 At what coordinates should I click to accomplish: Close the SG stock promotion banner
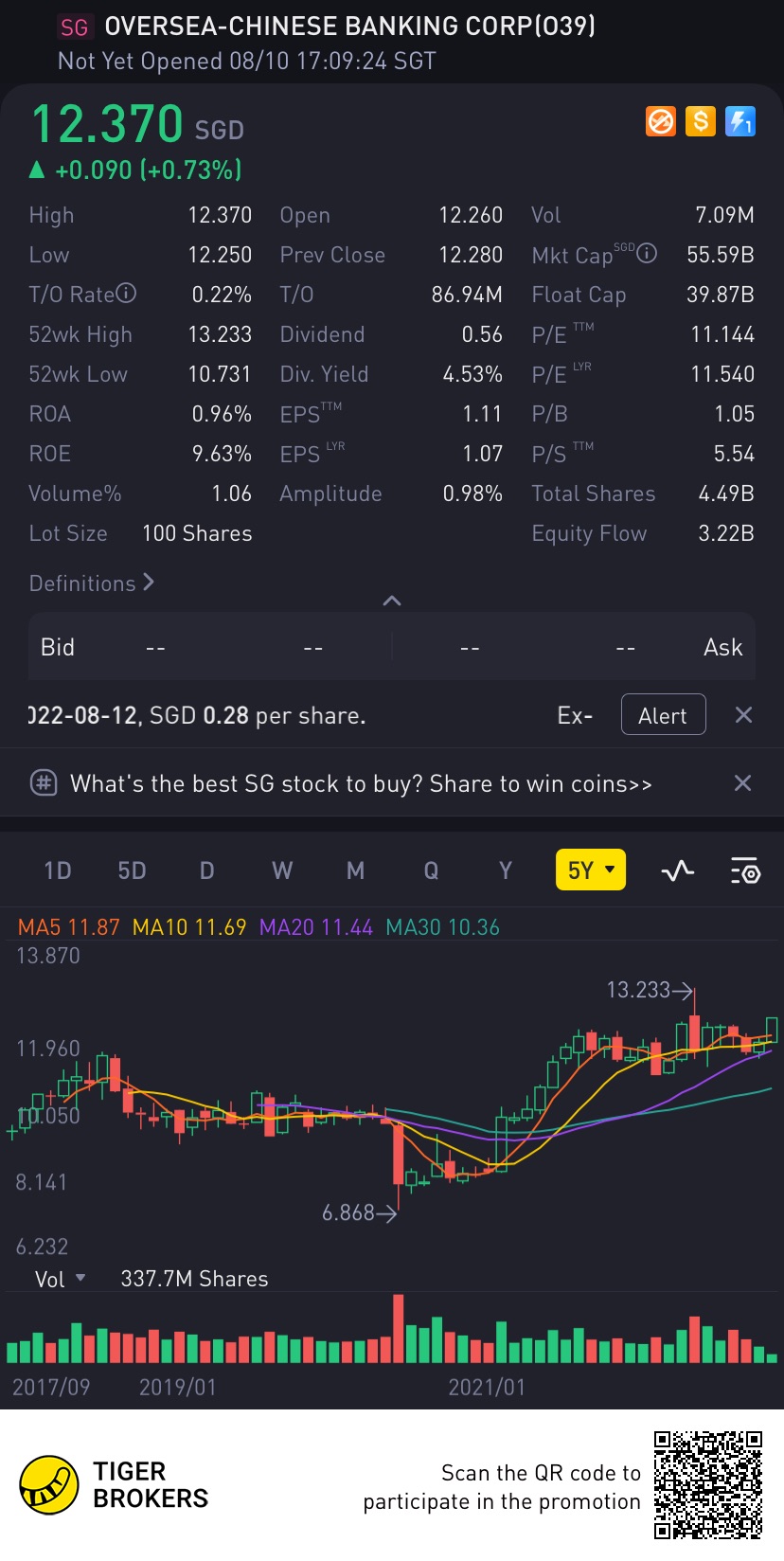point(743,783)
